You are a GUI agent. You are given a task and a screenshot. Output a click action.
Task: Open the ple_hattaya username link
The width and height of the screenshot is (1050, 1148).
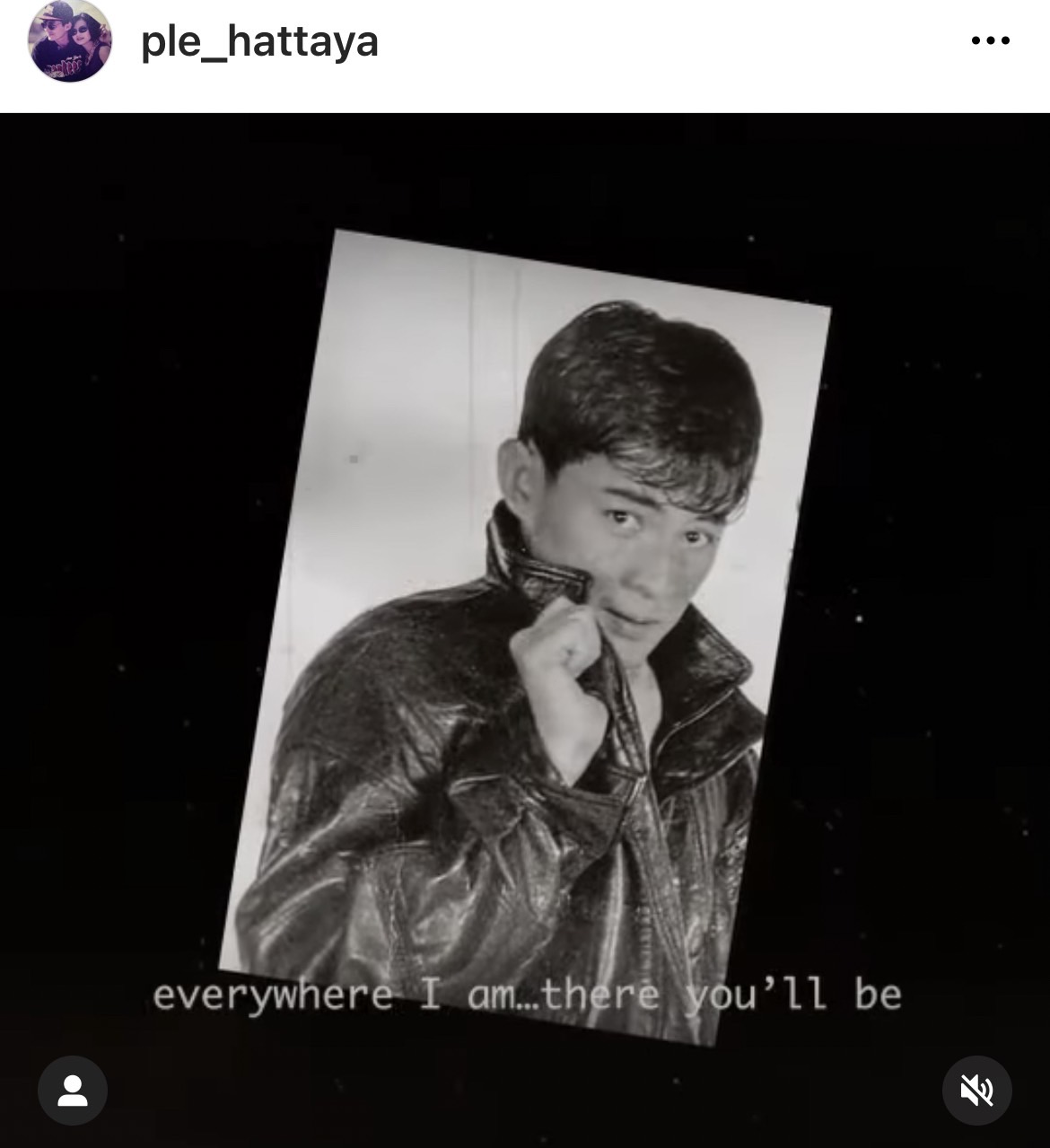click(259, 42)
